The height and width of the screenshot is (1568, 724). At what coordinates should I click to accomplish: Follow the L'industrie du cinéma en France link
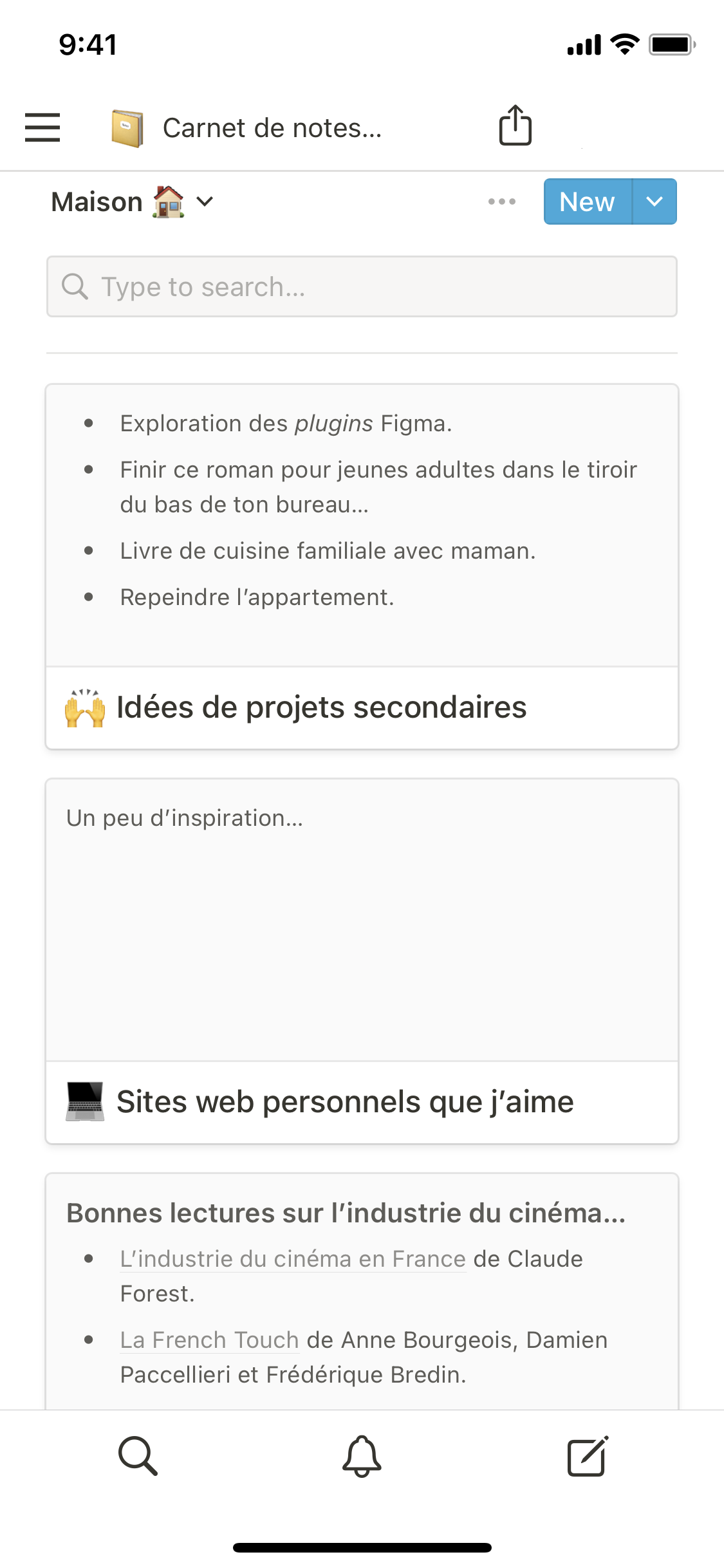click(x=293, y=1259)
